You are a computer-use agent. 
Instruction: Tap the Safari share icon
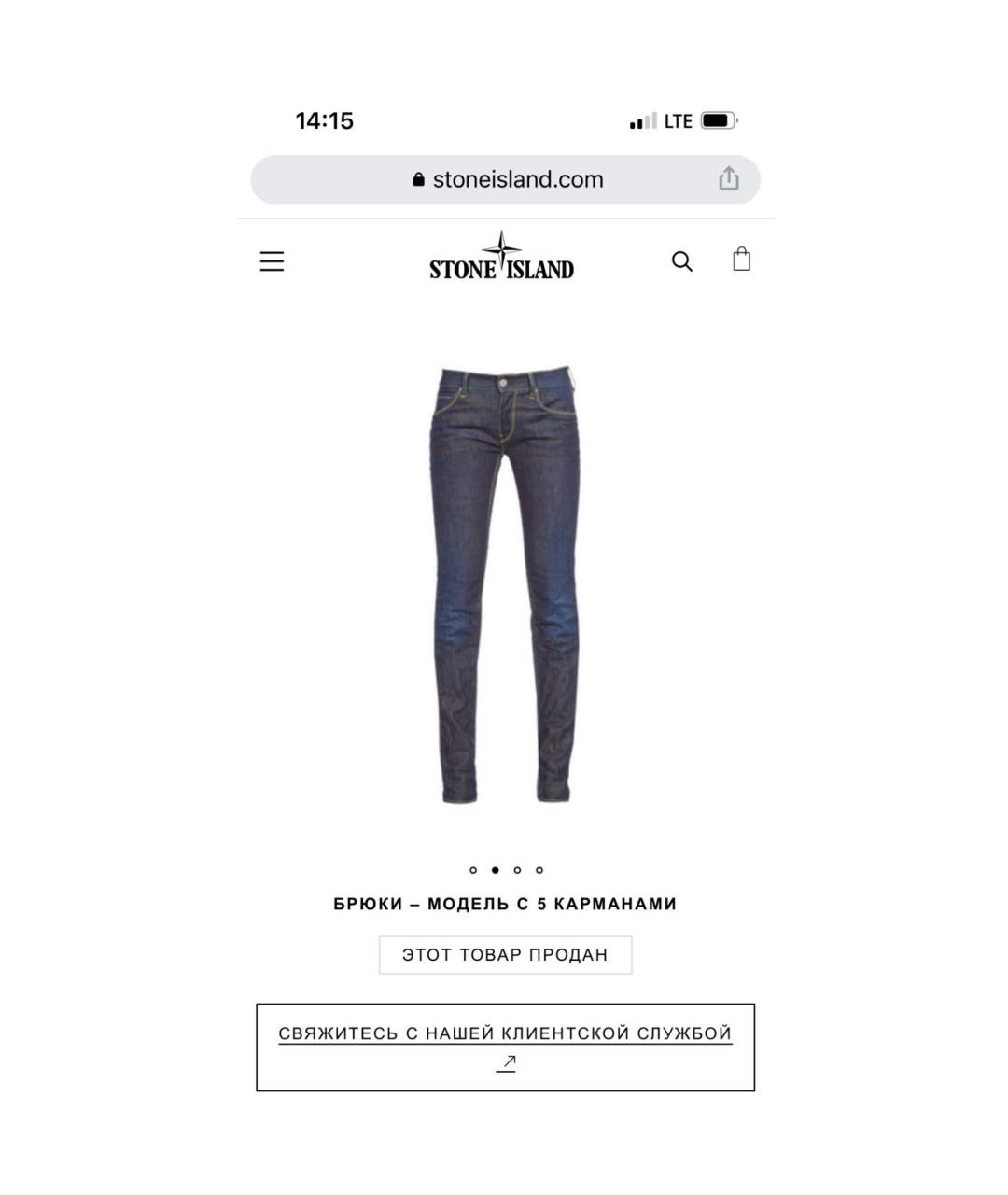729,179
